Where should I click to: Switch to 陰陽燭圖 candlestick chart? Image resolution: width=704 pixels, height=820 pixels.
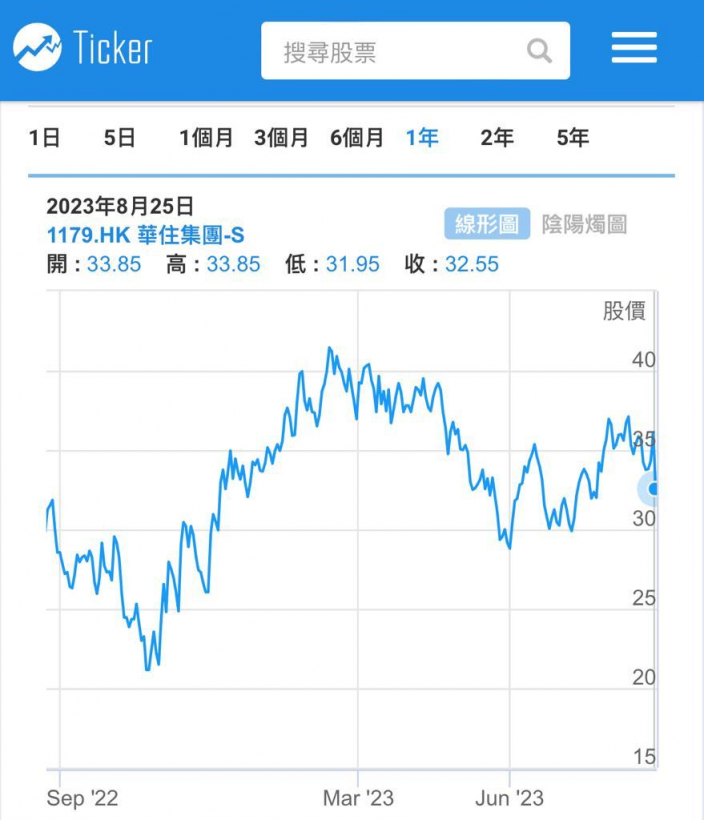584,224
